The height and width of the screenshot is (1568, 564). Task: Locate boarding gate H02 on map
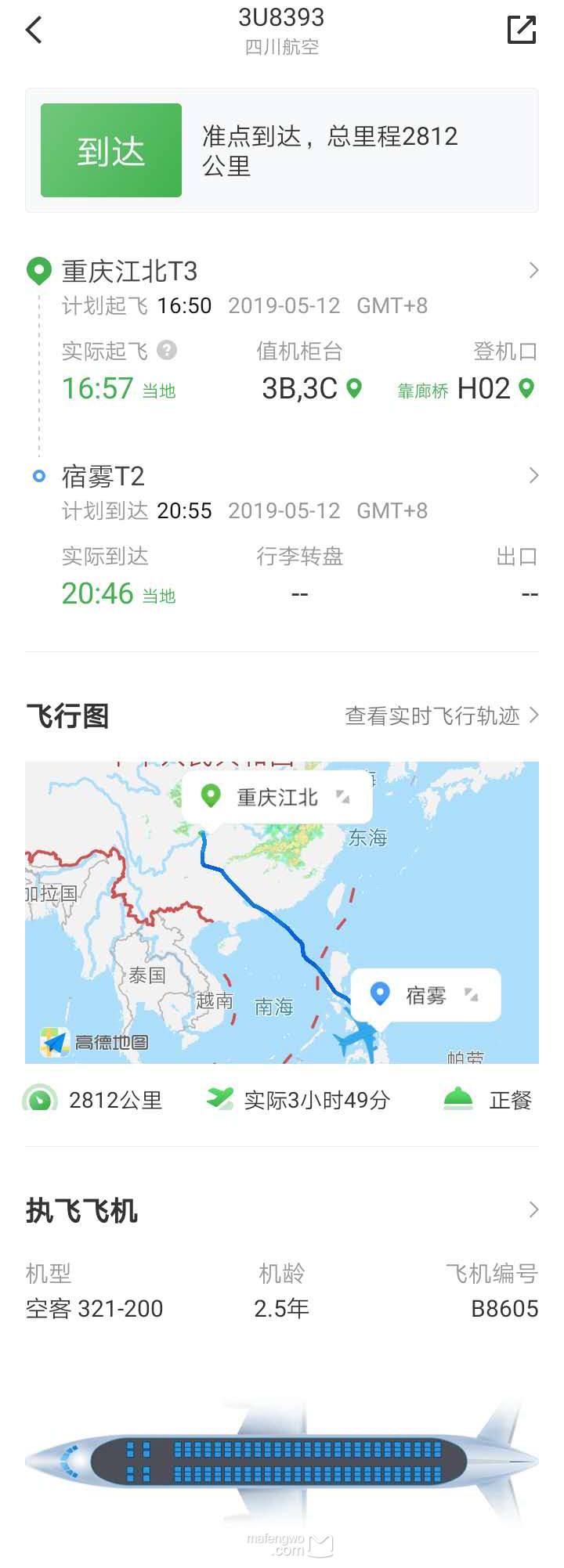coord(527,387)
